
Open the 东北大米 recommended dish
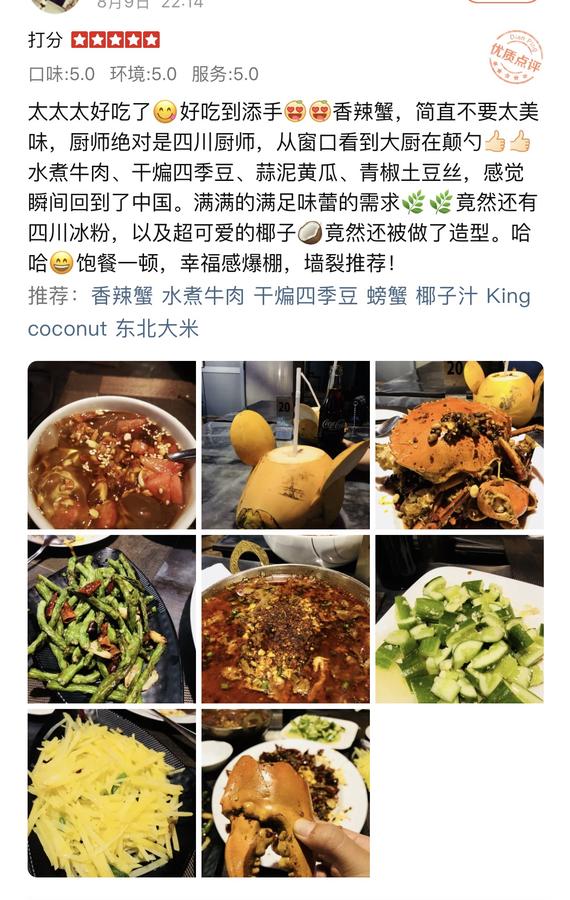(x=157, y=329)
